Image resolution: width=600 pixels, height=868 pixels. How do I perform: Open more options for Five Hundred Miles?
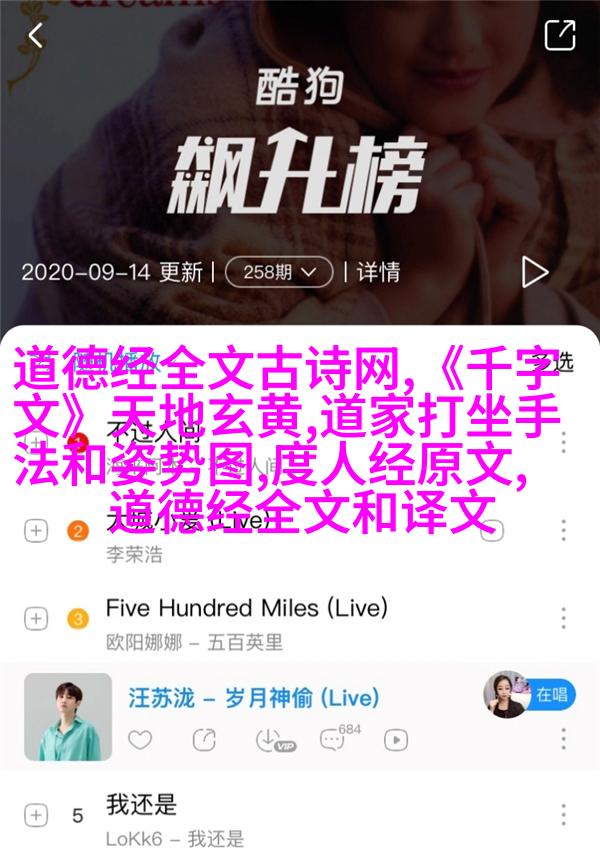[565, 619]
